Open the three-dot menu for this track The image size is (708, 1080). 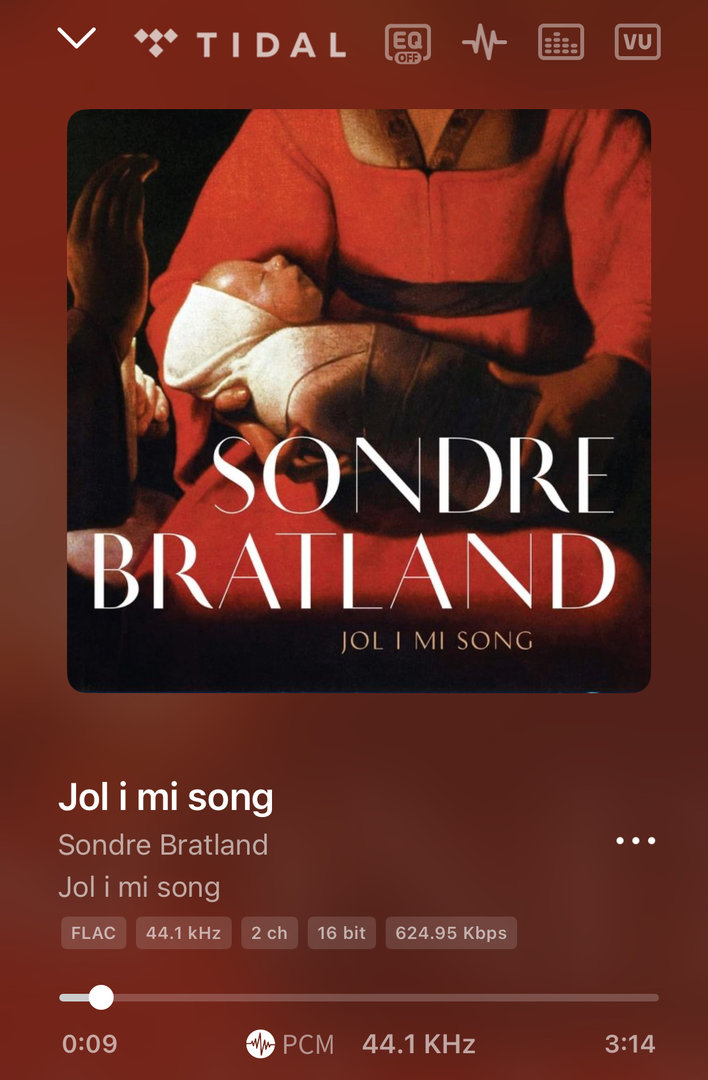(635, 841)
